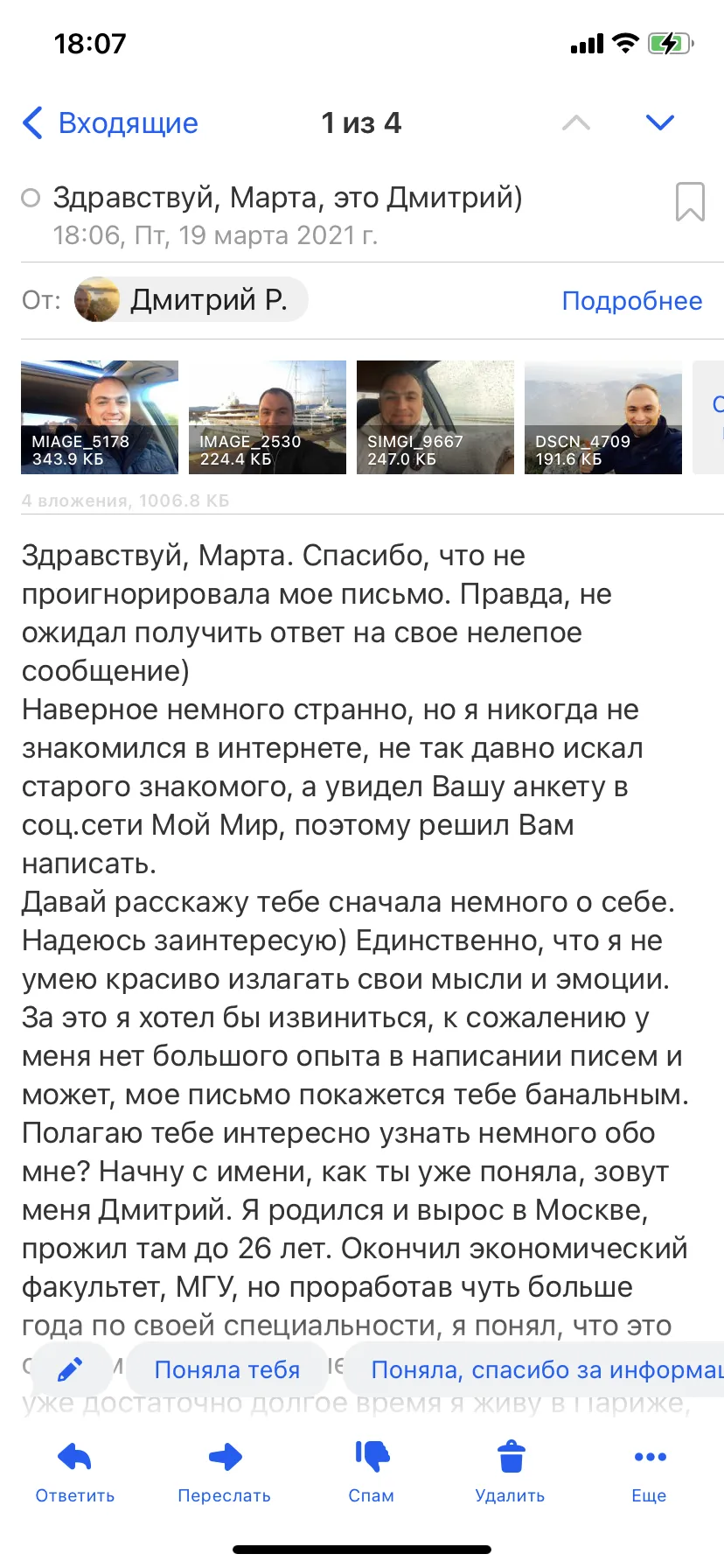
Task: Open attachment IMAGE_2530
Action: click(268, 417)
